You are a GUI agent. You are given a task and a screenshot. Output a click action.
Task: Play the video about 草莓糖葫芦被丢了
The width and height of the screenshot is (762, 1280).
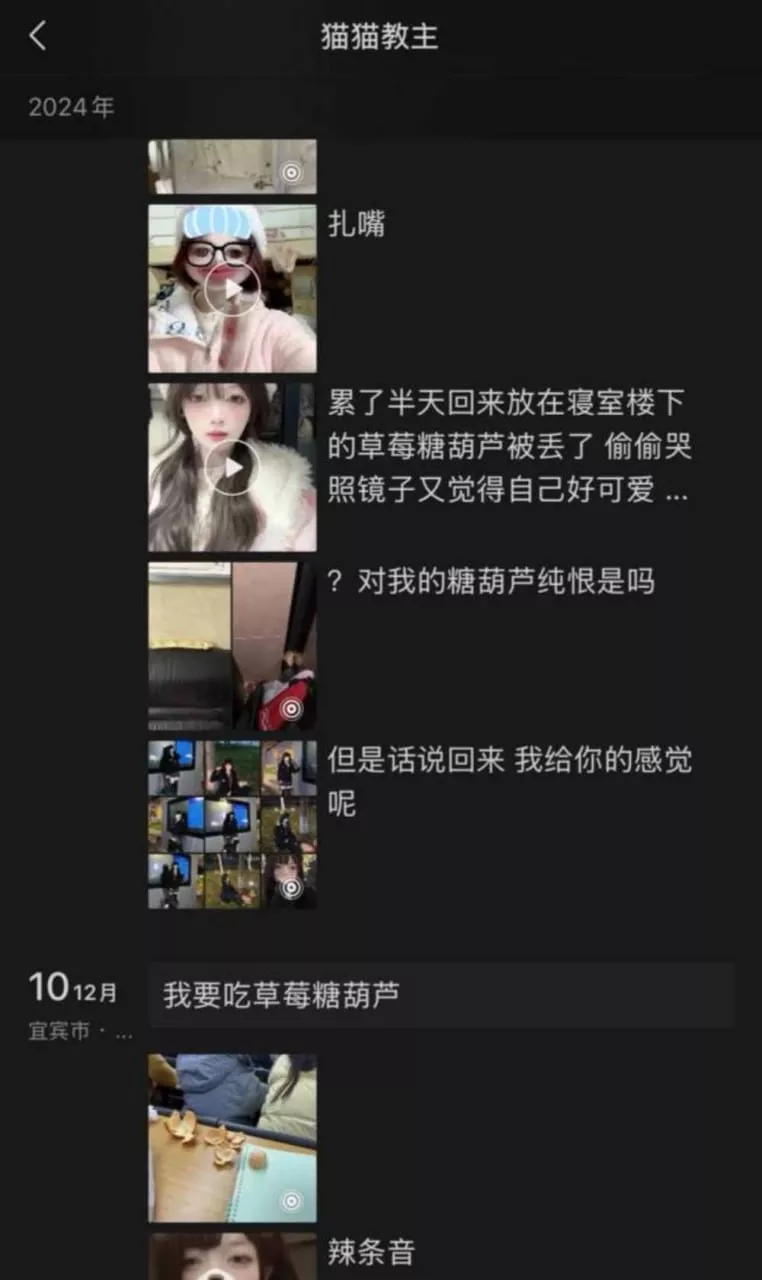232,467
